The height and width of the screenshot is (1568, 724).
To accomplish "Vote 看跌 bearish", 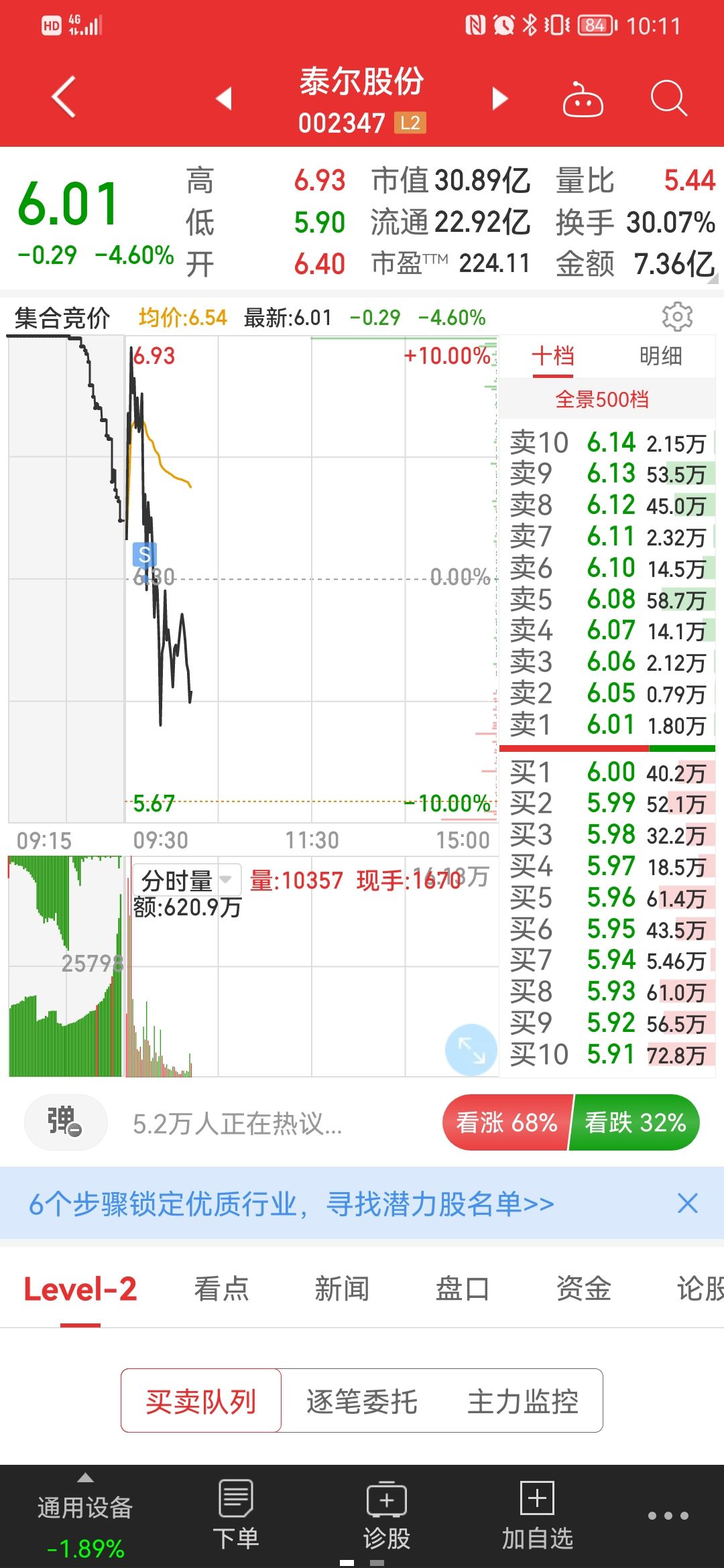I will [x=634, y=1122].
